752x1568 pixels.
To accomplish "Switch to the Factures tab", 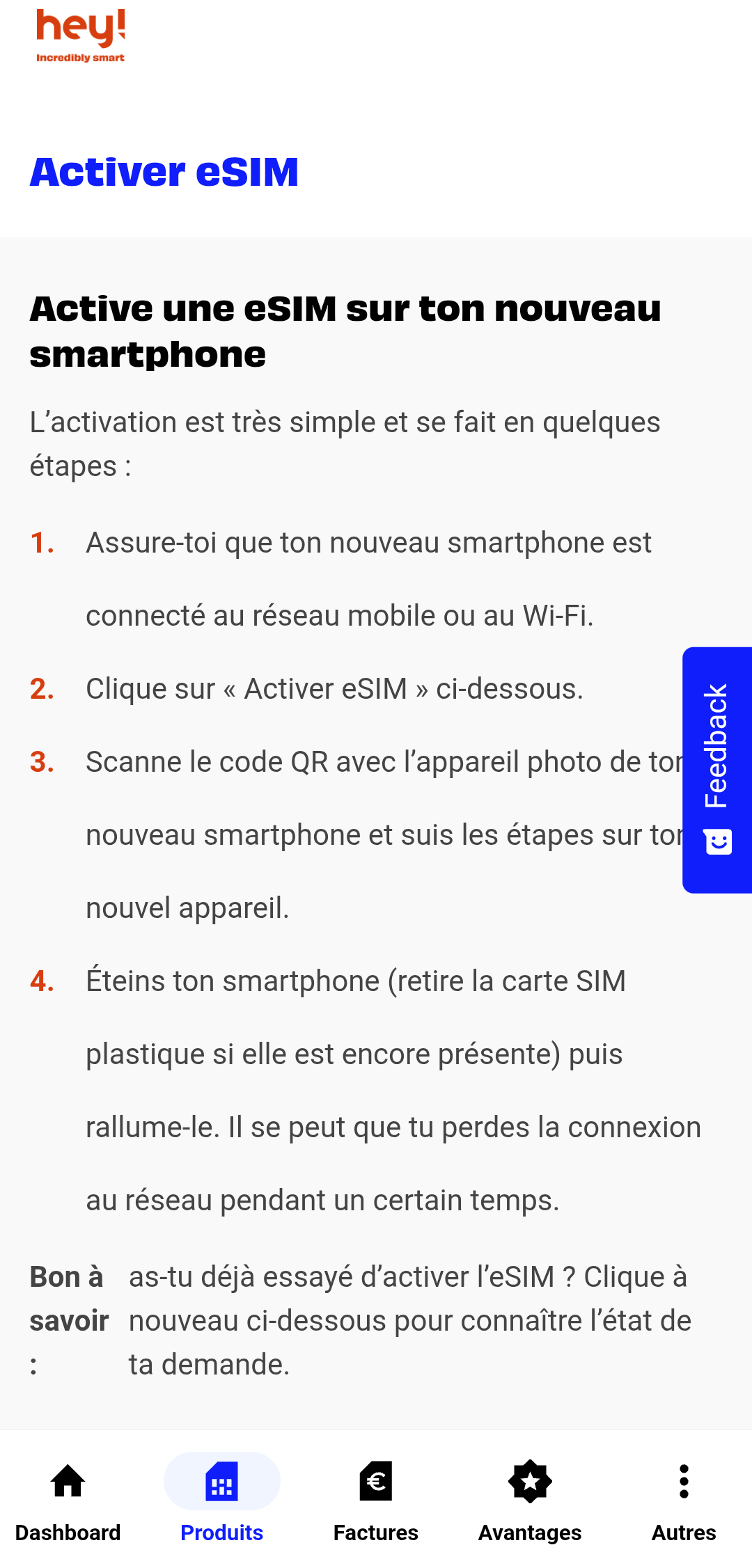I will tap(376, 1501).
